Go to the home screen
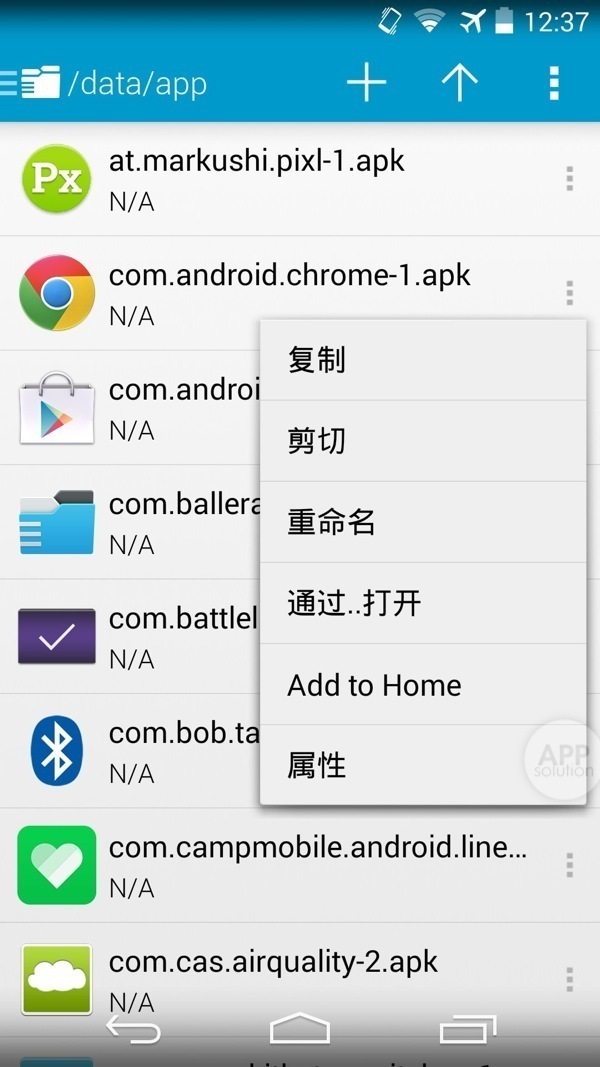This screenshot has width=600, height=1067. pos(300,1030)
